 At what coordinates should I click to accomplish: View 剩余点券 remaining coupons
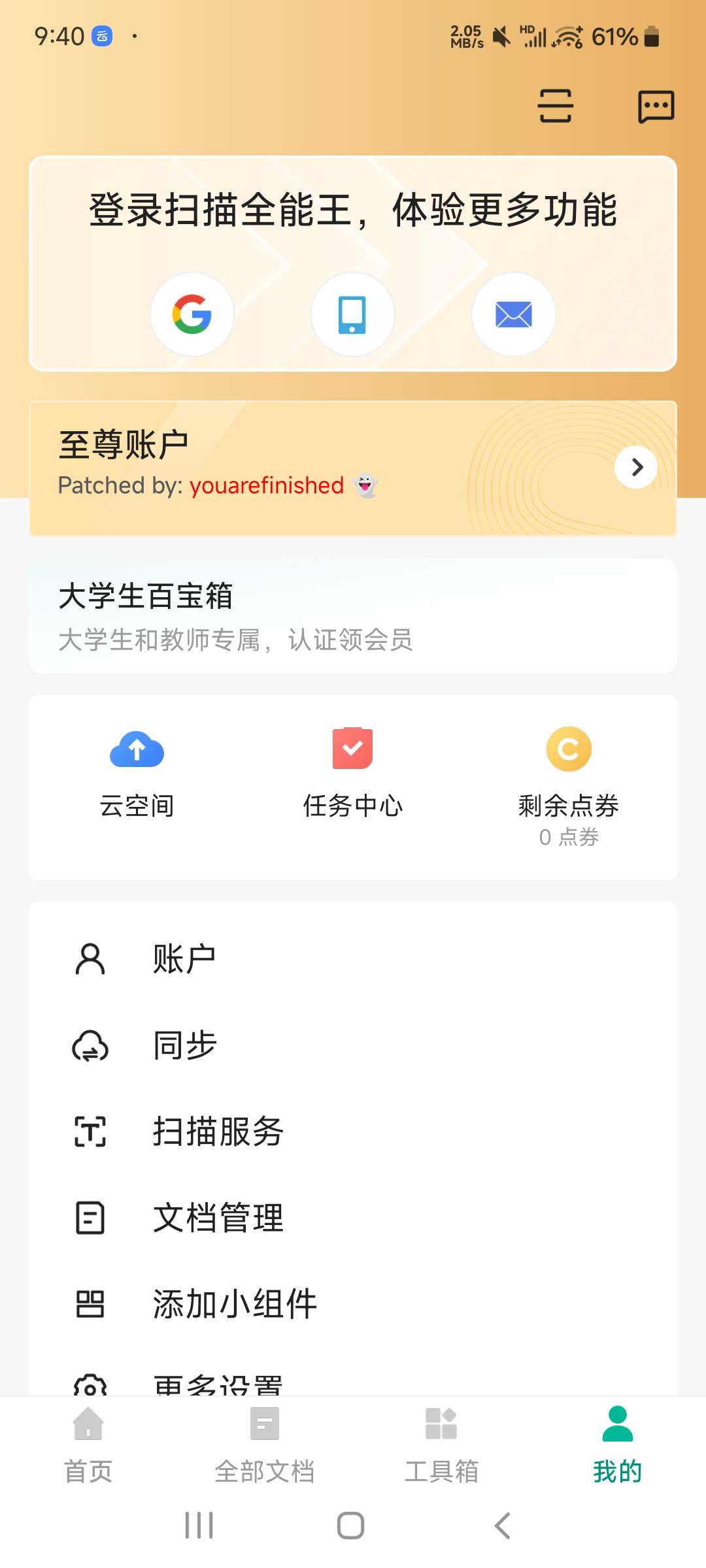(x=569, y=787)
